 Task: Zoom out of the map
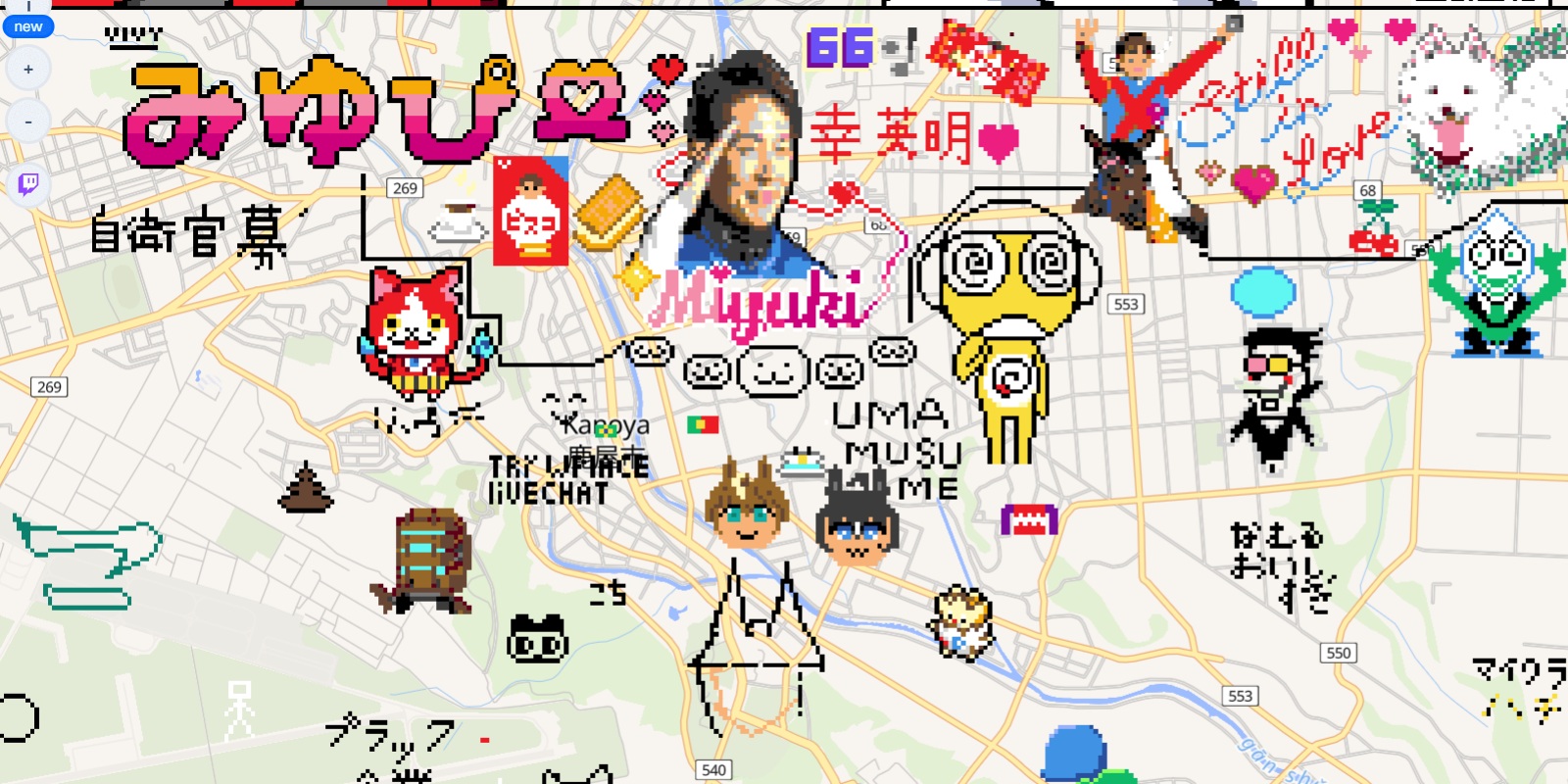click(x=28, y=122)
